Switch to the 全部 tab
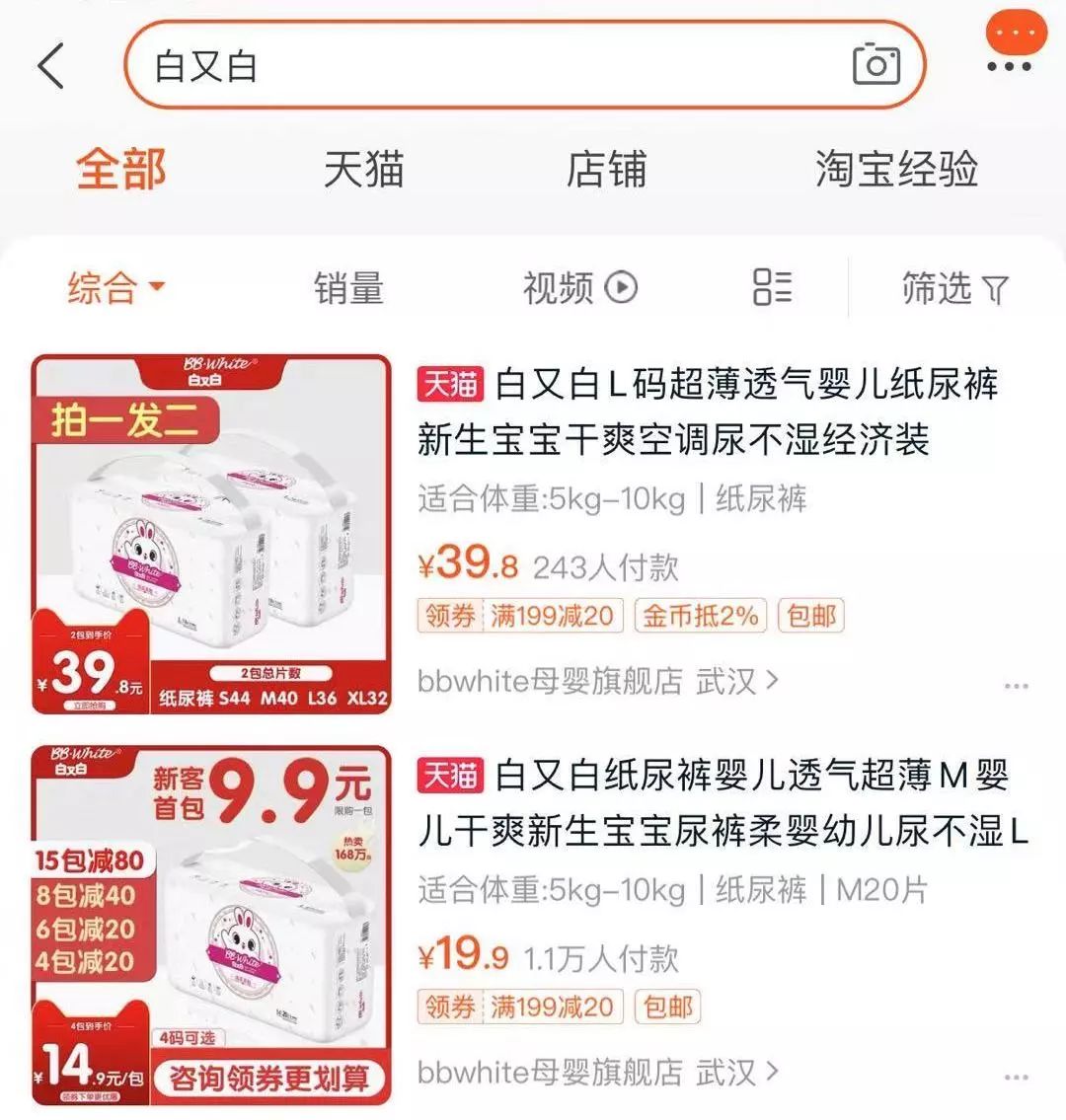 click(x=121, y=169)
